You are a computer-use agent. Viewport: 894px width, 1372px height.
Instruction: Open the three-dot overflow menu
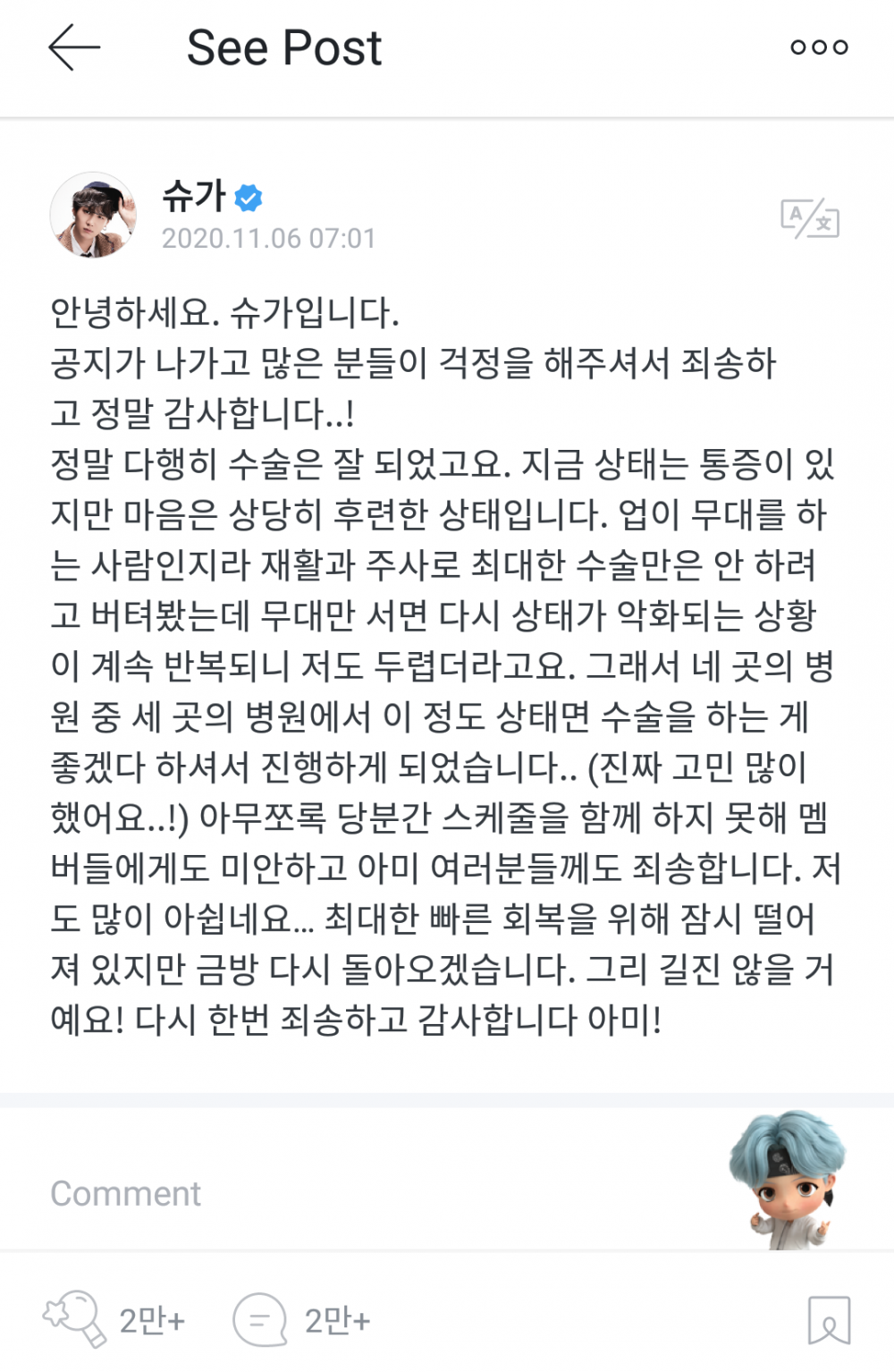coord(819,47)
